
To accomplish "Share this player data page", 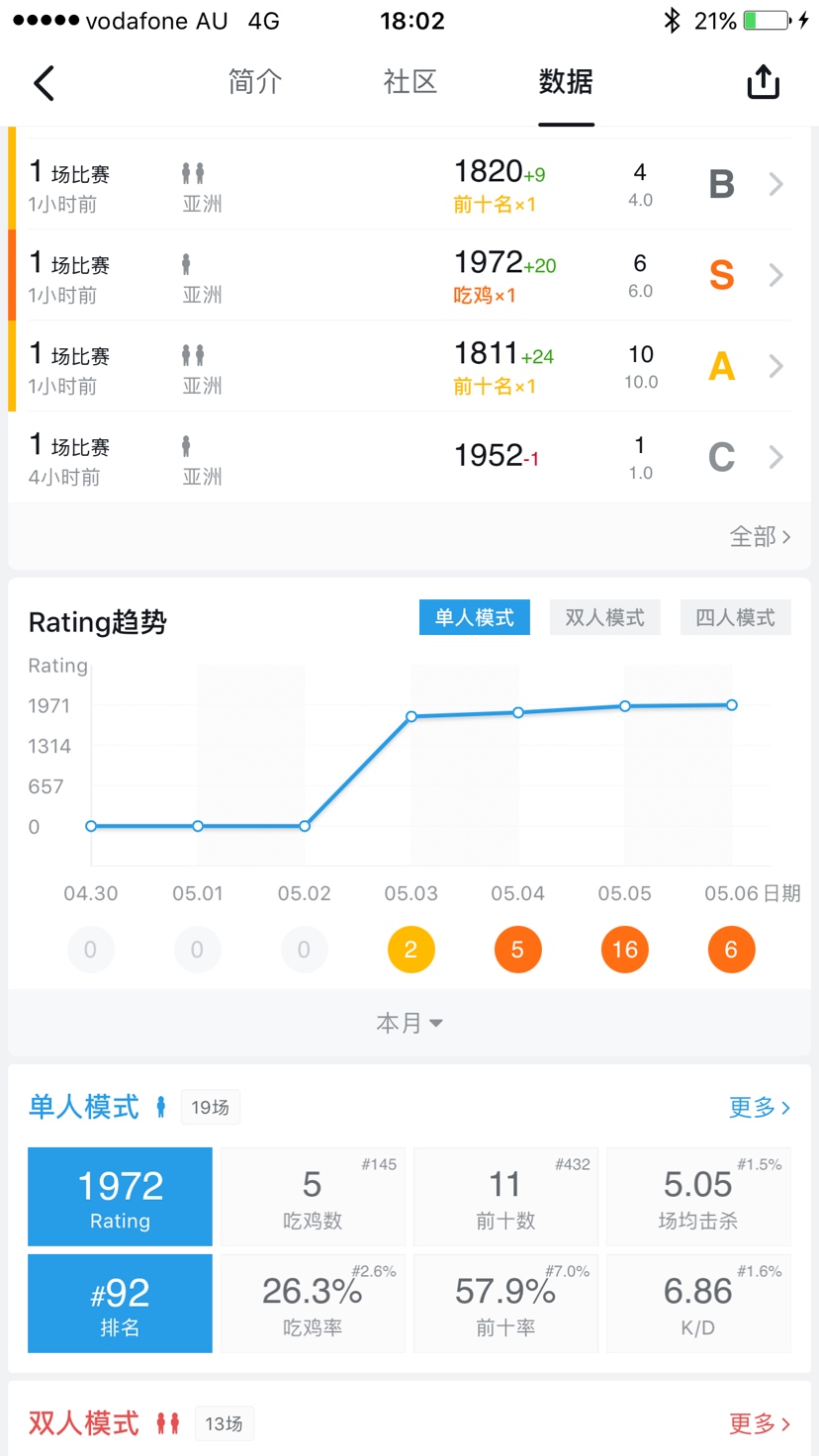I will pos(763,83).
